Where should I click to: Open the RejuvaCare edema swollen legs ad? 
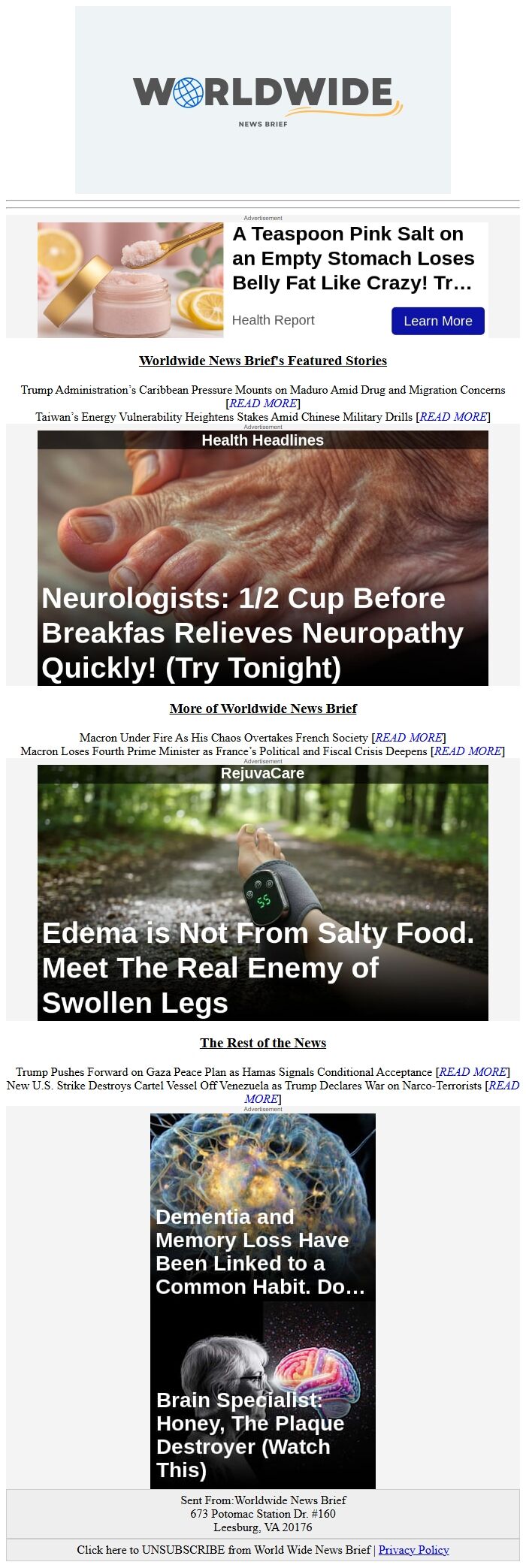point(263,893)
